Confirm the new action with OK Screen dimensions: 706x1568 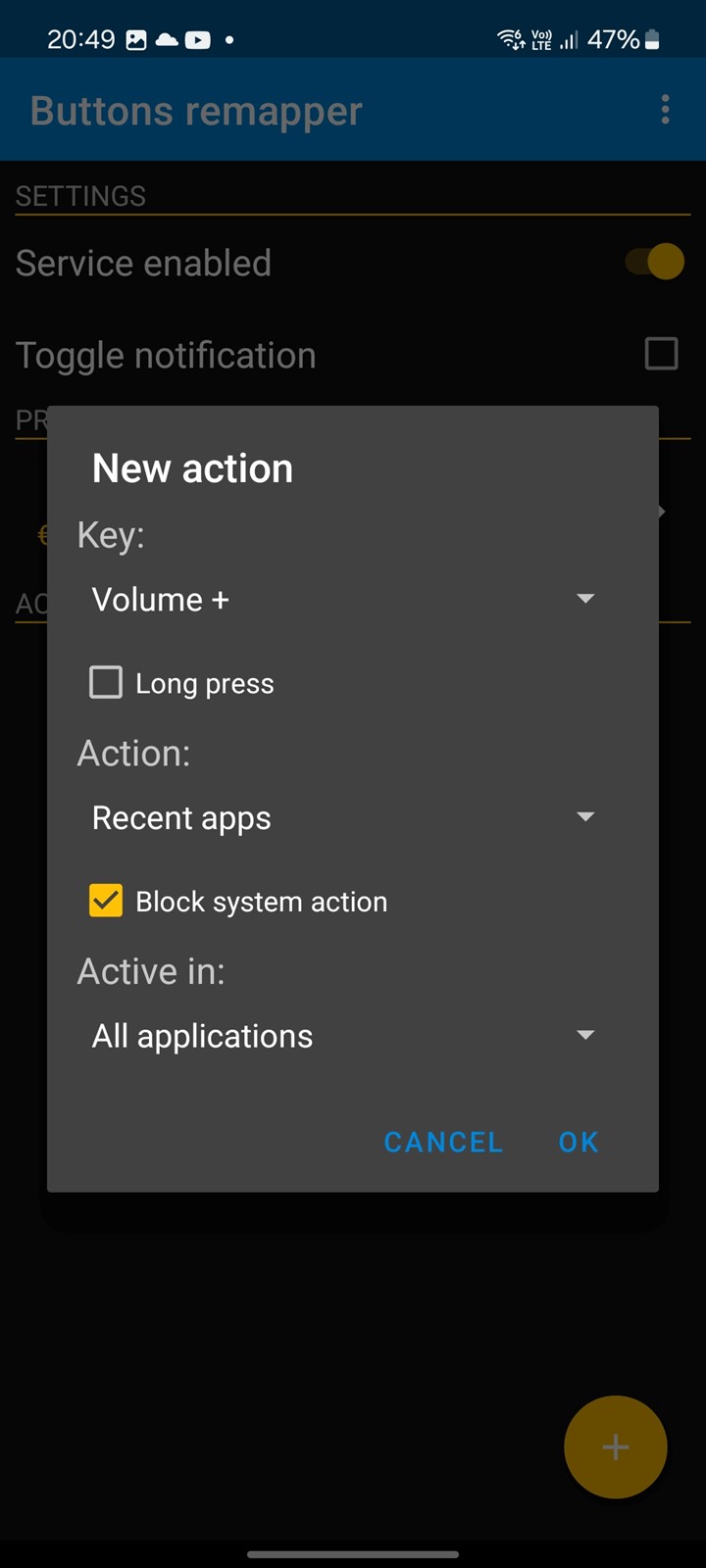click(579, 1142)
